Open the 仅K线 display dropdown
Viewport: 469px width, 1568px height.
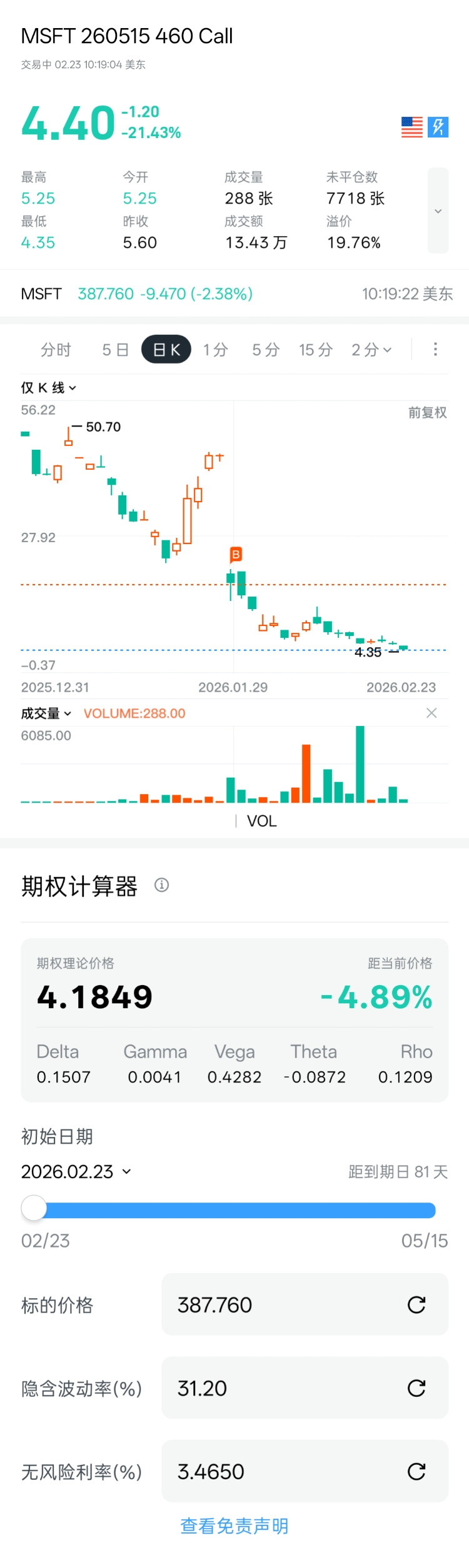click(x=49, y=388)
